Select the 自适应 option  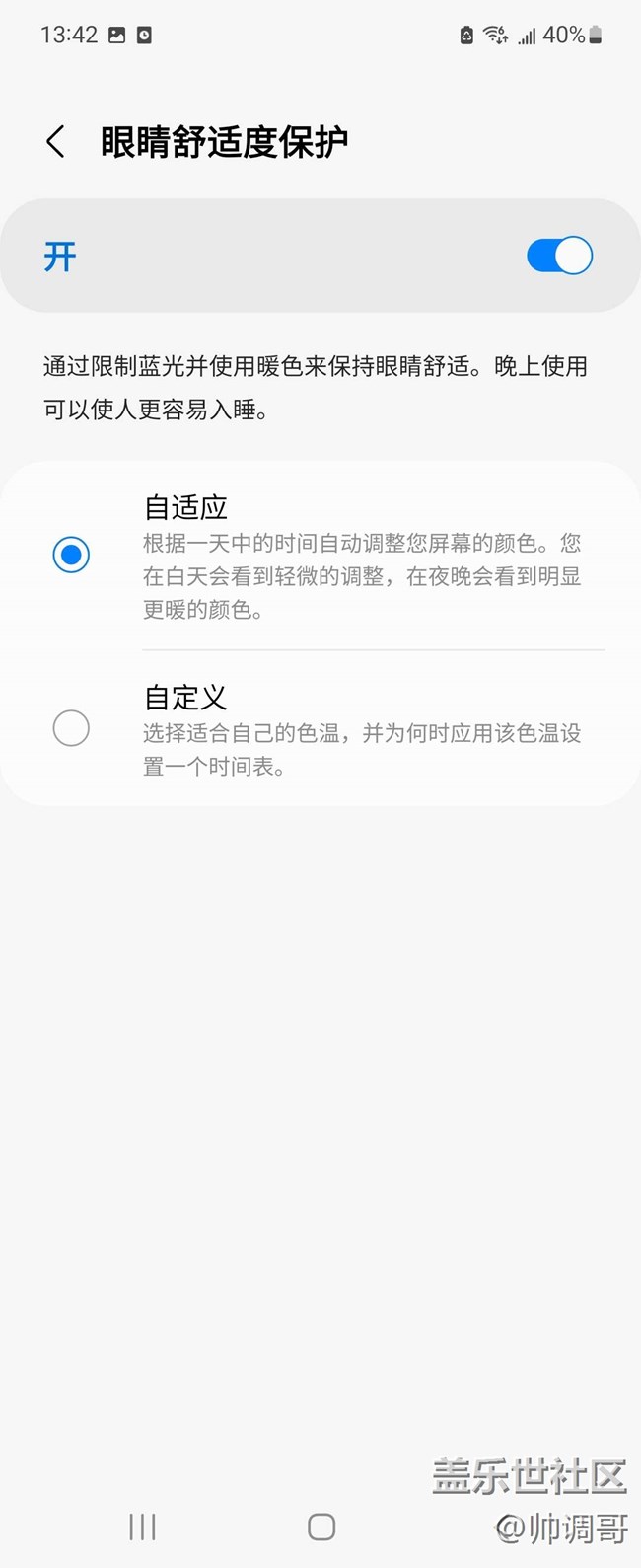(x=71, y=555)
